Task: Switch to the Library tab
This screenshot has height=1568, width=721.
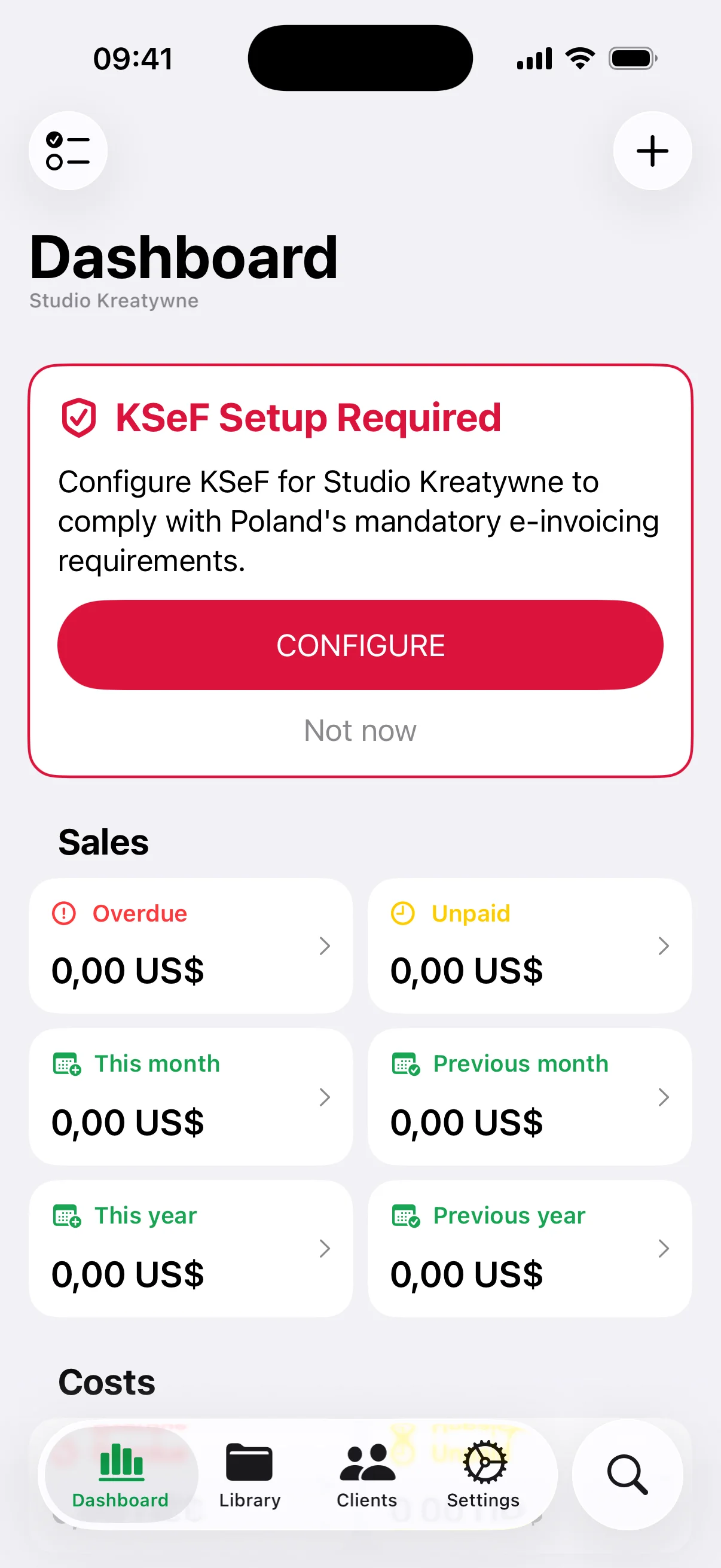Action: click(x=249, y=1474)
